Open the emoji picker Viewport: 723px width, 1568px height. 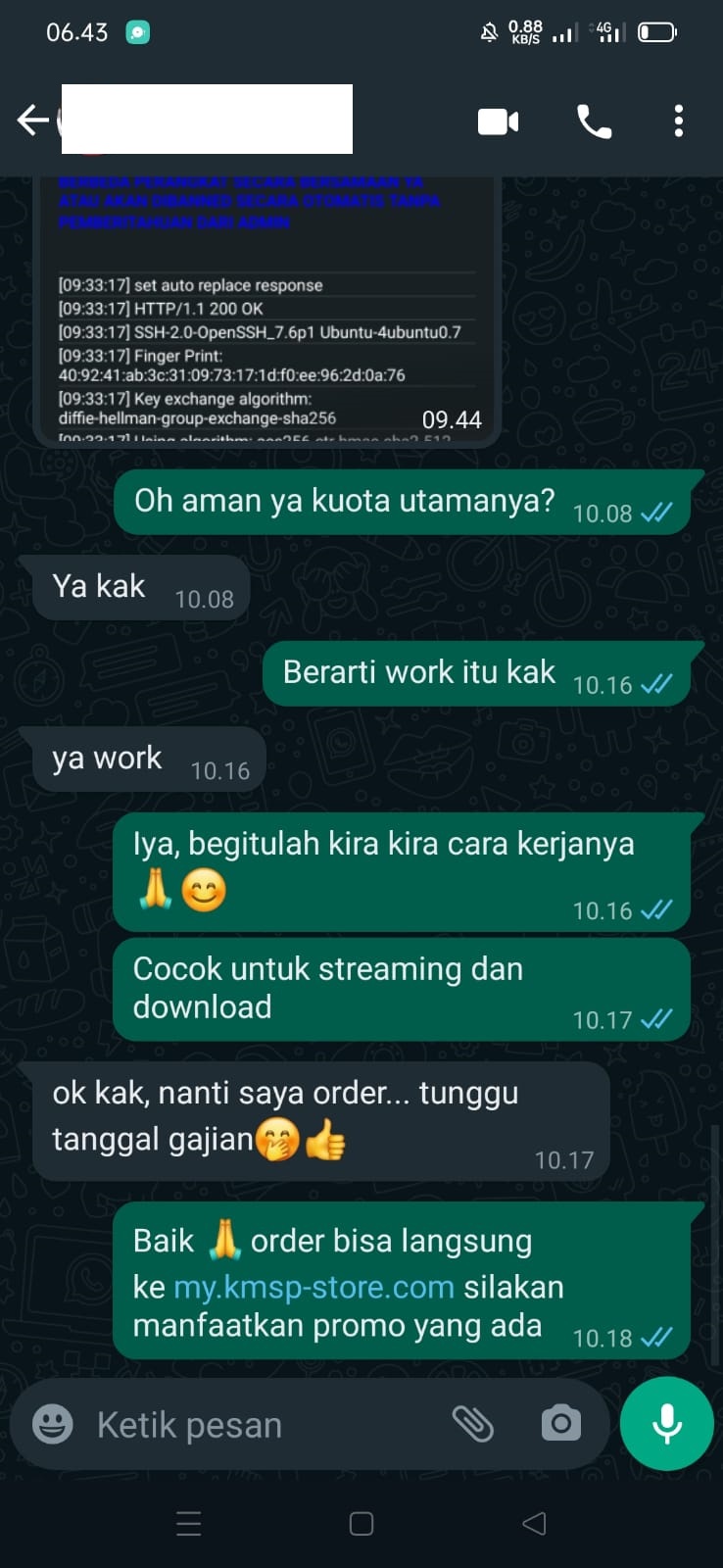(53, 1424)
